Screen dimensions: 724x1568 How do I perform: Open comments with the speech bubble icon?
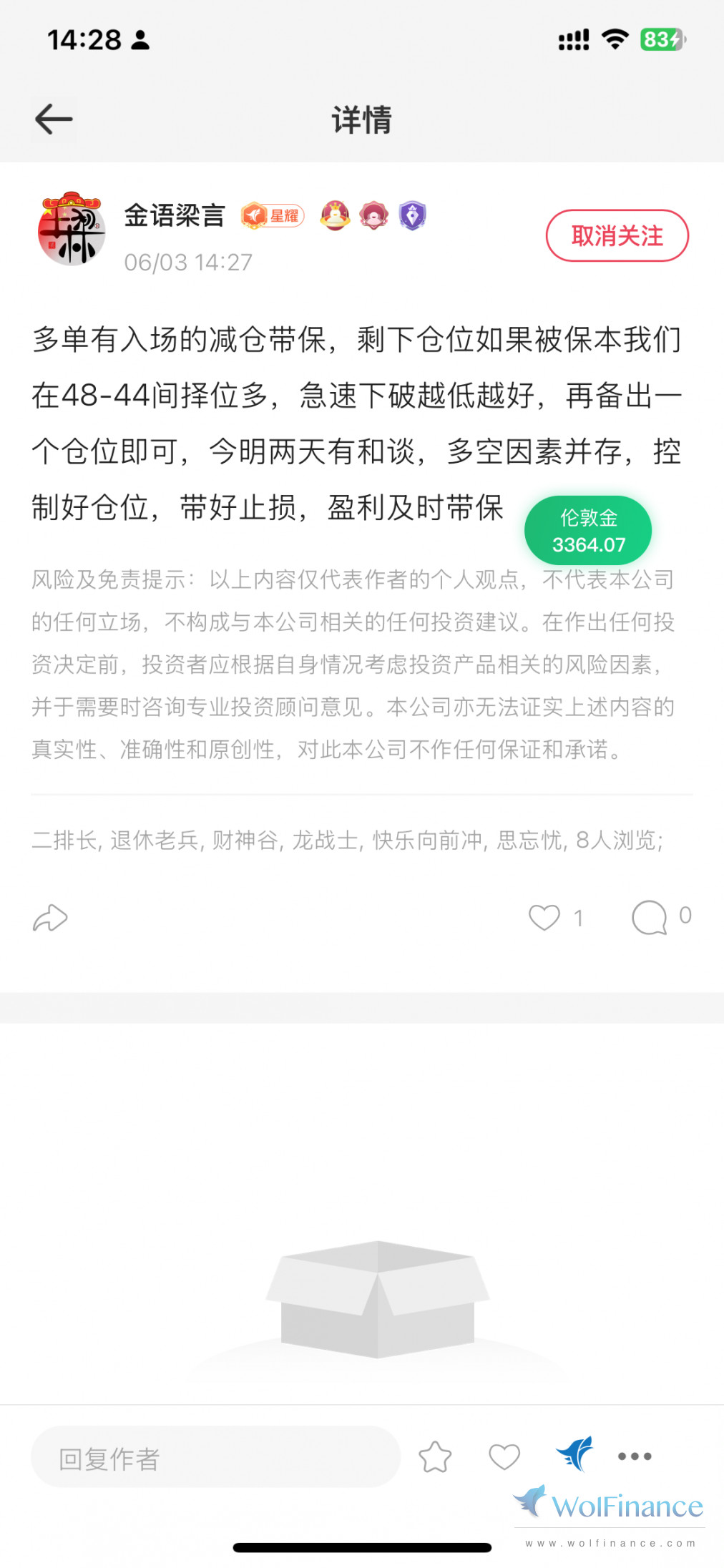click(x=649, y=917)
